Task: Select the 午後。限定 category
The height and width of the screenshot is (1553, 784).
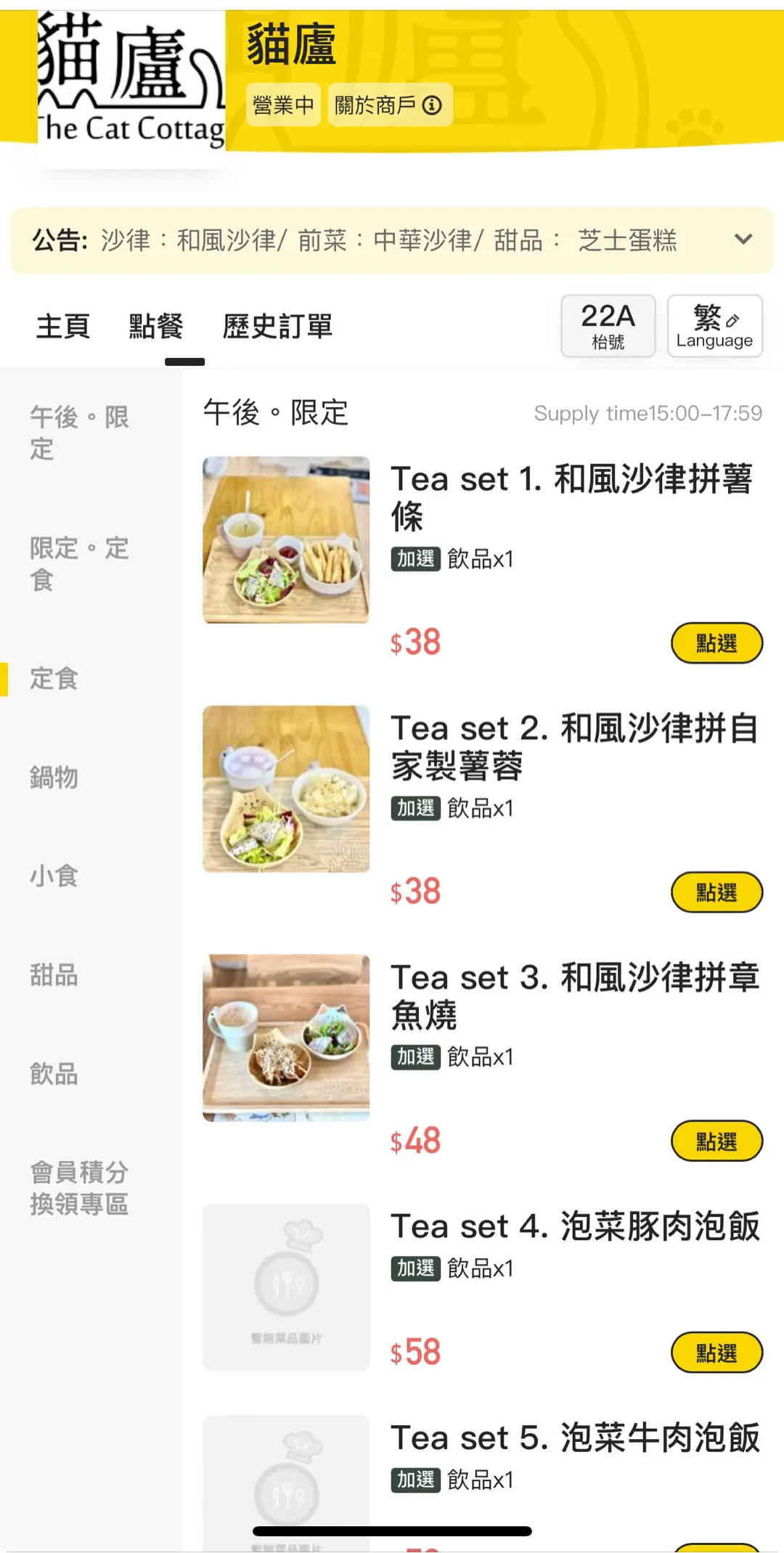Action: click(80, 433)
